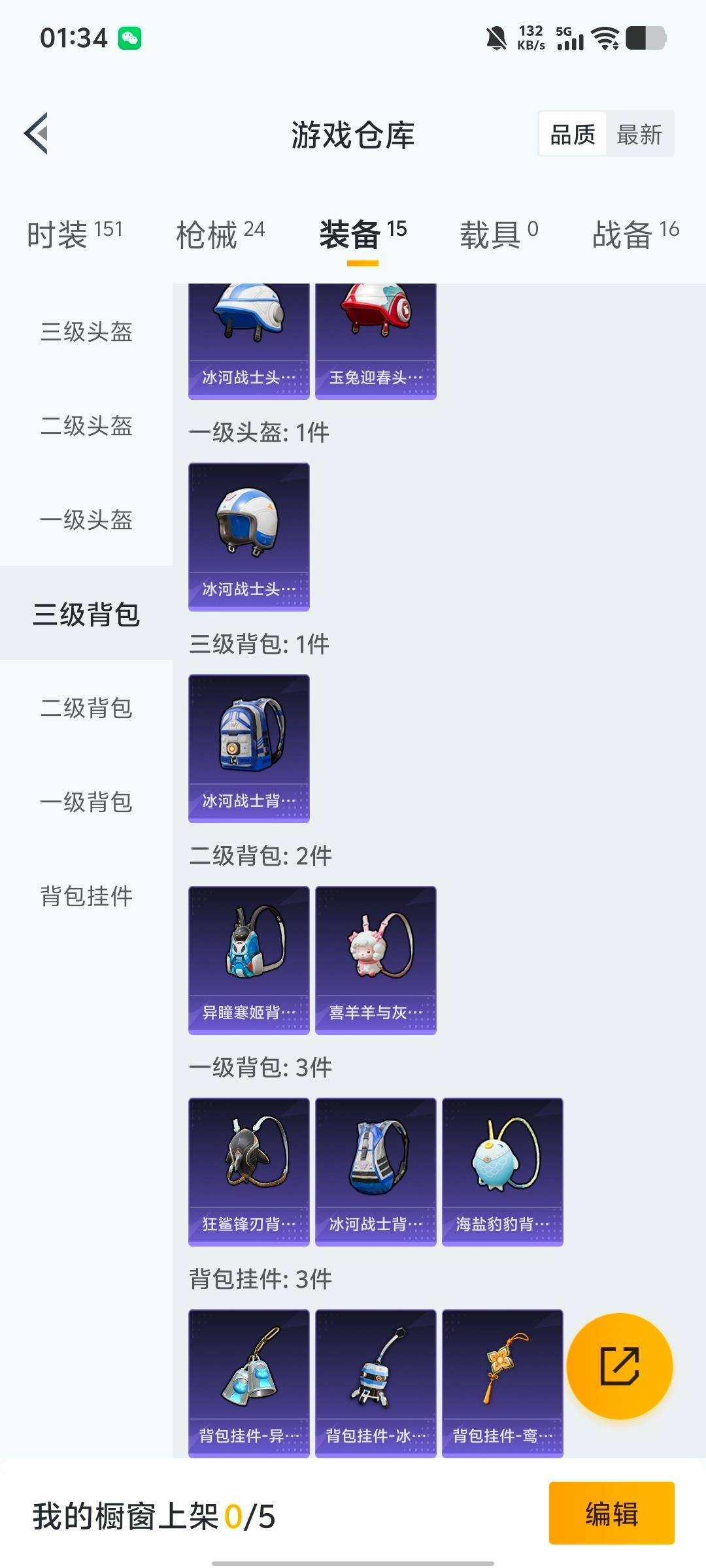Enable 品质 sorting mode
Screen dimensions: 706x1568
point(572,134)
